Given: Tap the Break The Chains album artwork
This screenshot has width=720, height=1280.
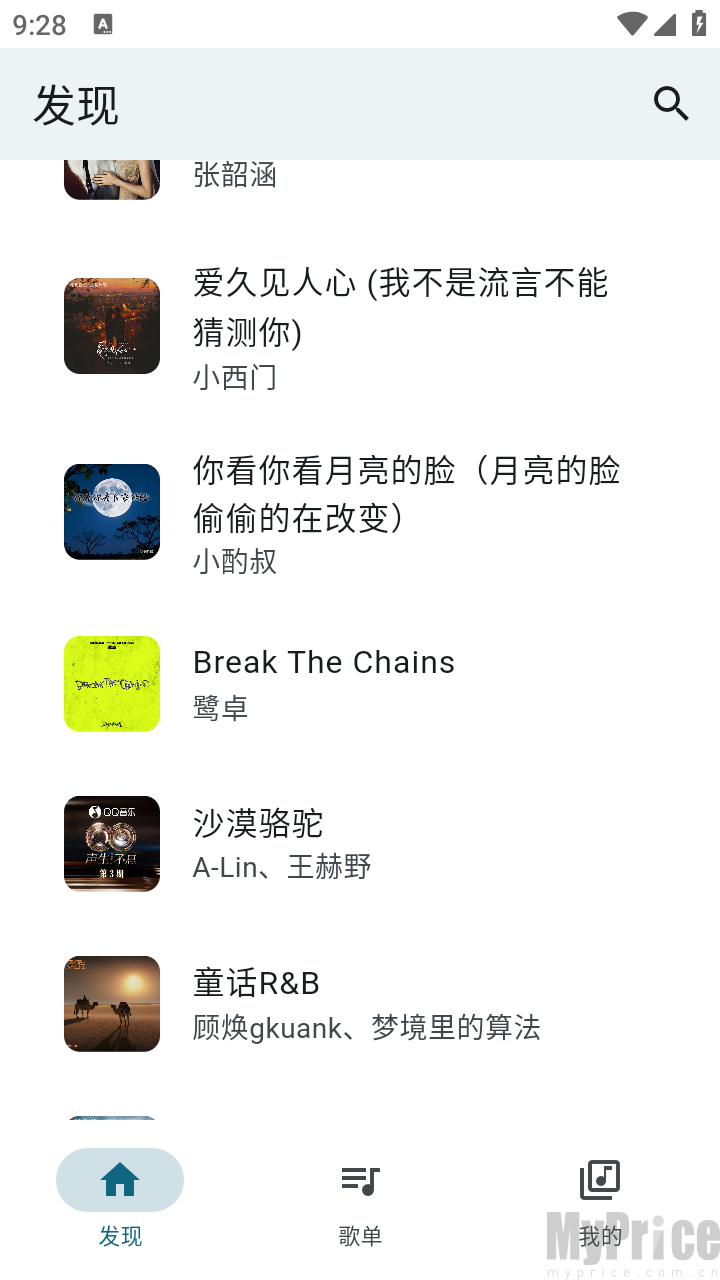Looking at the screenshot, I should click(111, 683).
